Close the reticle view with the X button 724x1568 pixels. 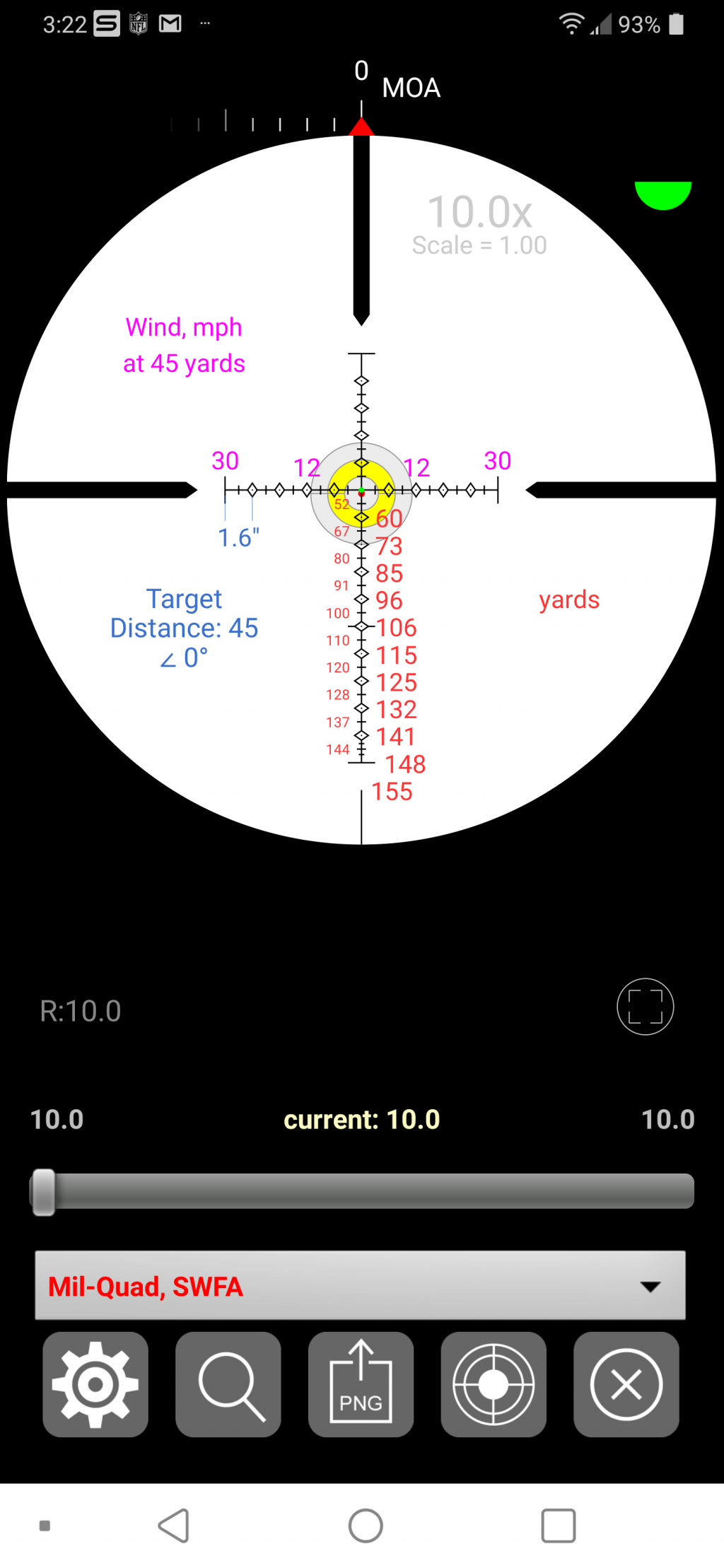pos(626,1384)
